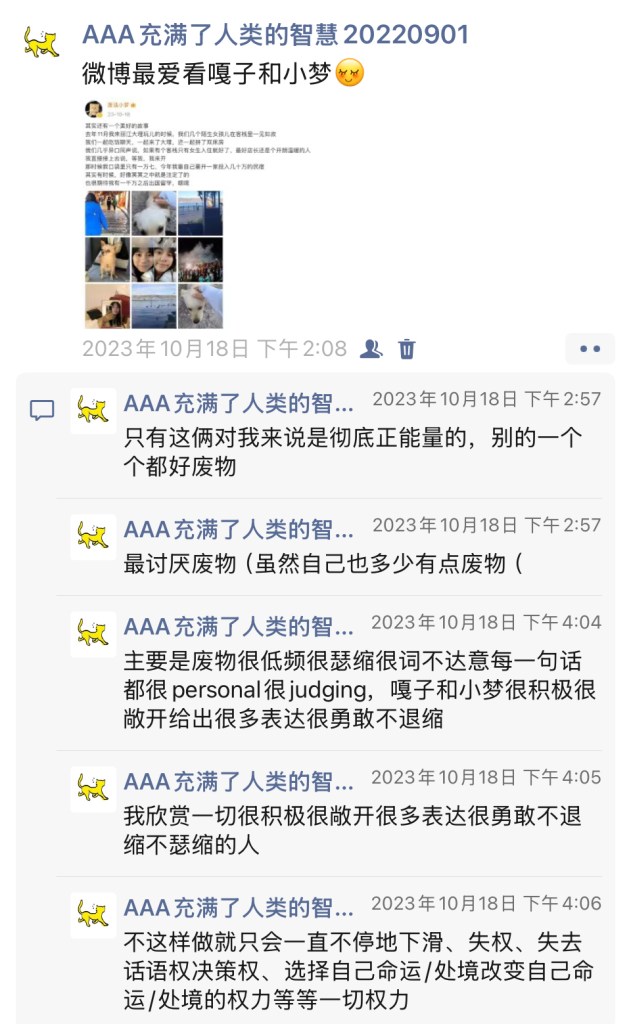631x1024 pixels.
Task: Delete this post with the trash icon
Action: 407,349
